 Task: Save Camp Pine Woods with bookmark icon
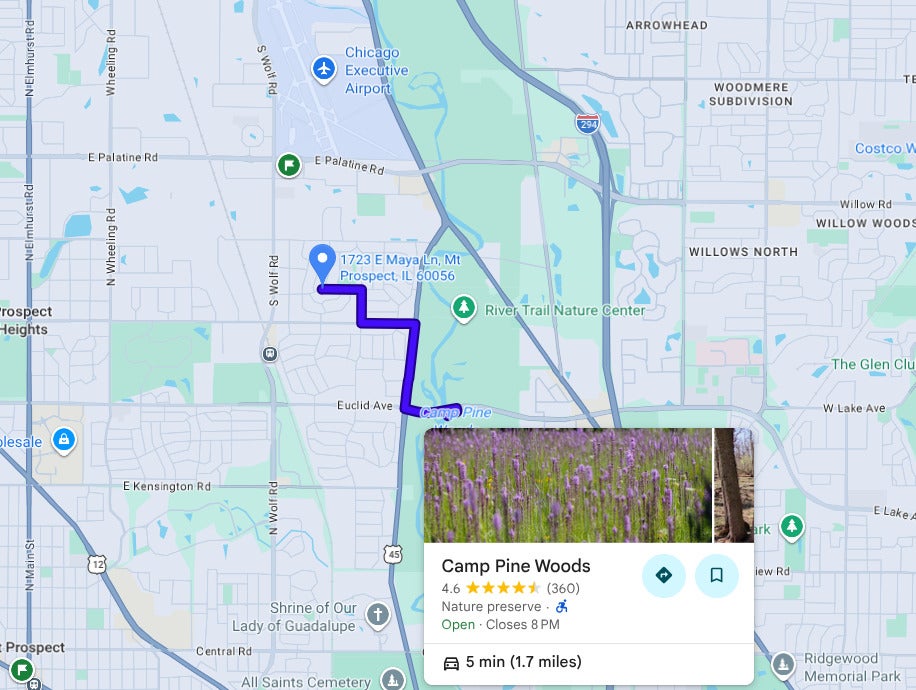[x=716, y=575]
